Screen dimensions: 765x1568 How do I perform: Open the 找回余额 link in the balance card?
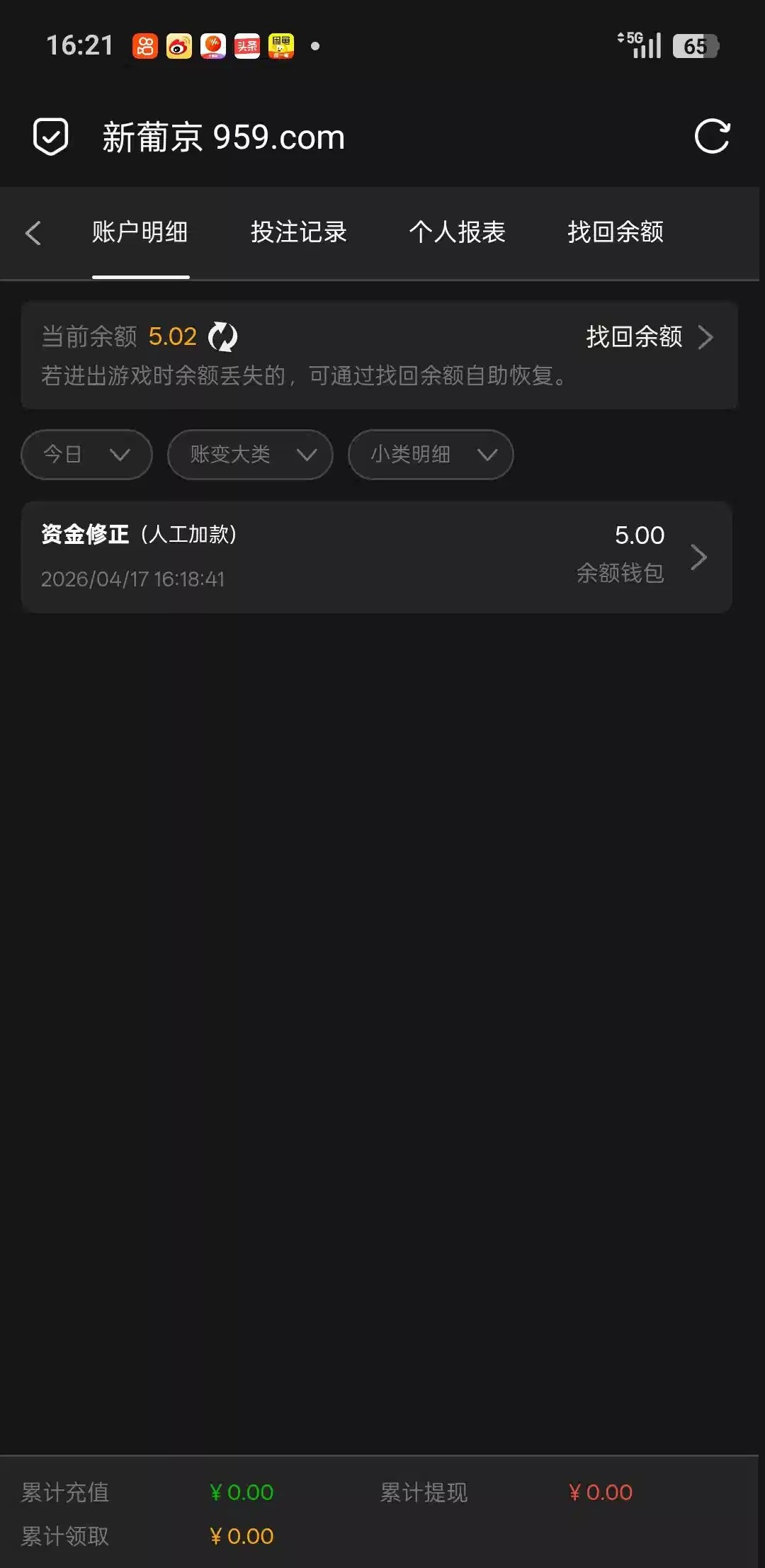648,337
